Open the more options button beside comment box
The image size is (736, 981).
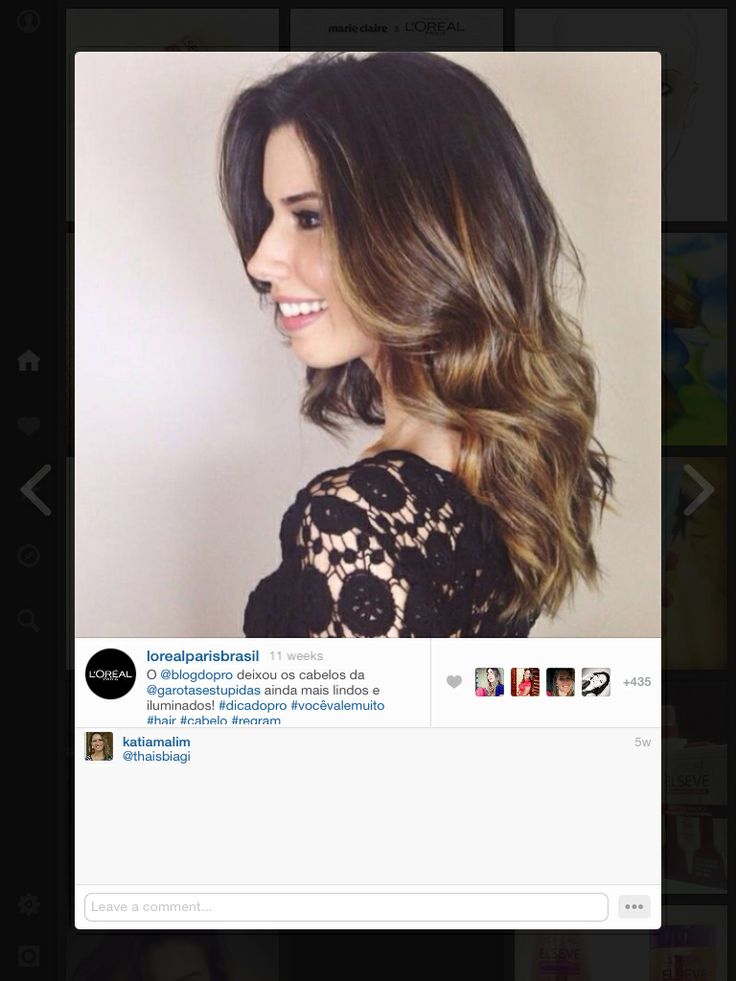coord(634,907)
